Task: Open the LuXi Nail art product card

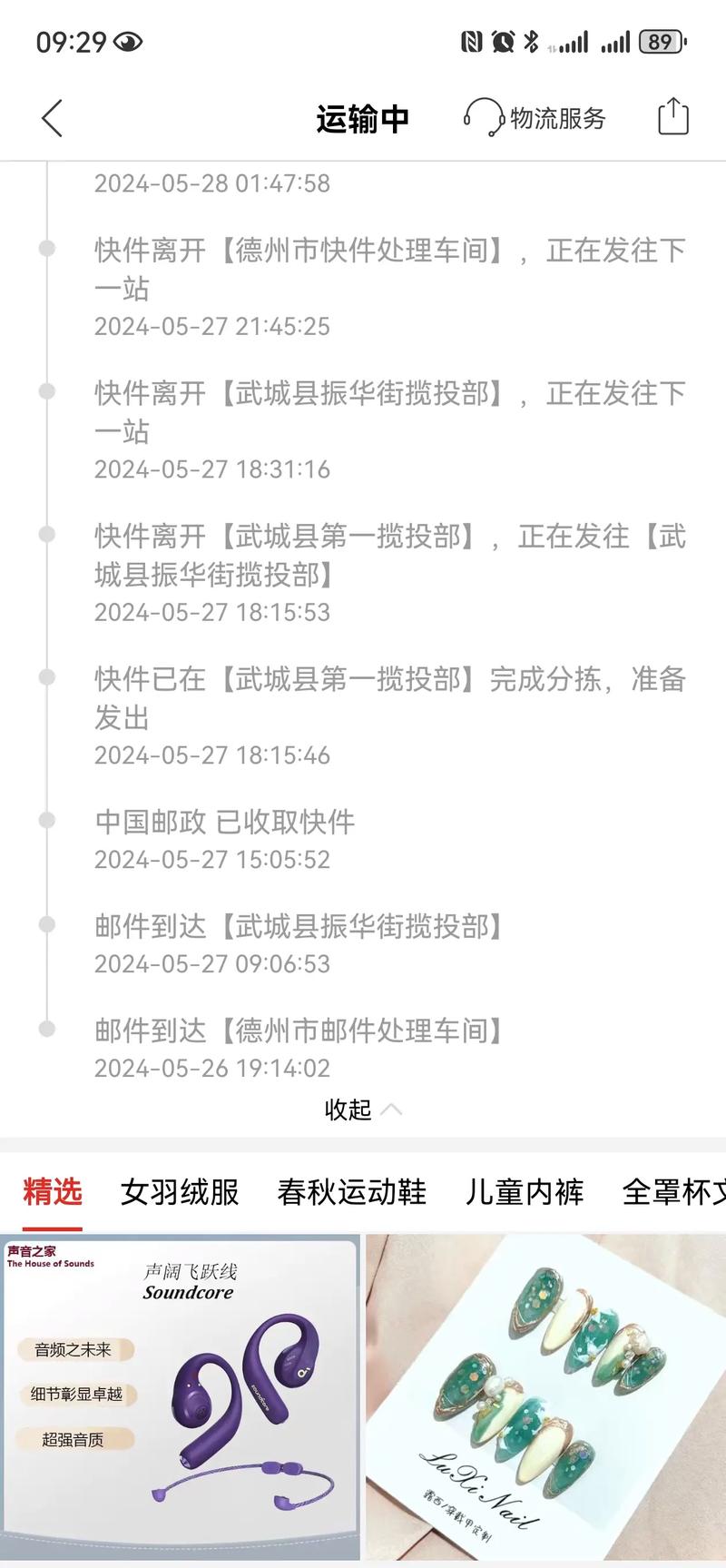Action: pos(544,1398)
